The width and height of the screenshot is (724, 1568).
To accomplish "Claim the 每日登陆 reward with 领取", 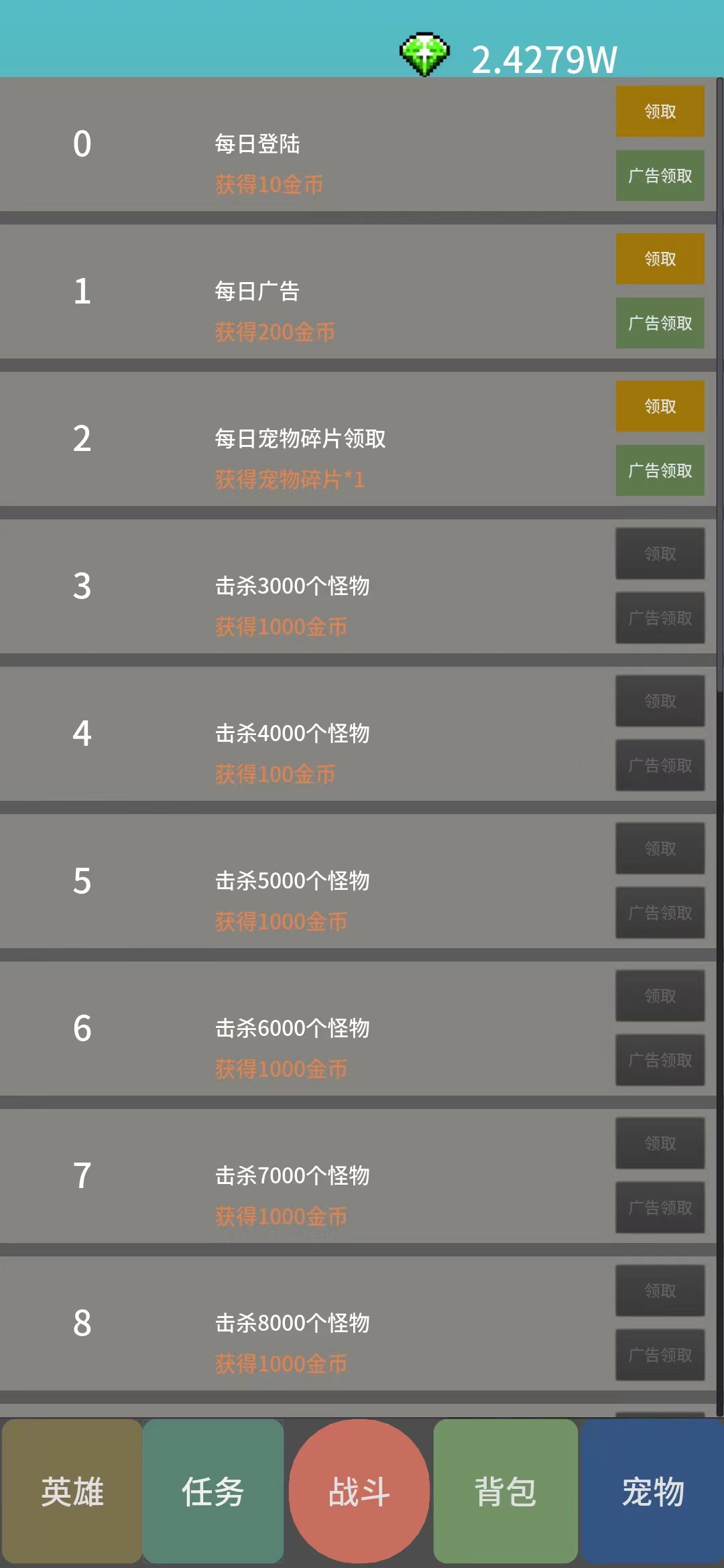I will pyautogui.click(x=660, y=111).
